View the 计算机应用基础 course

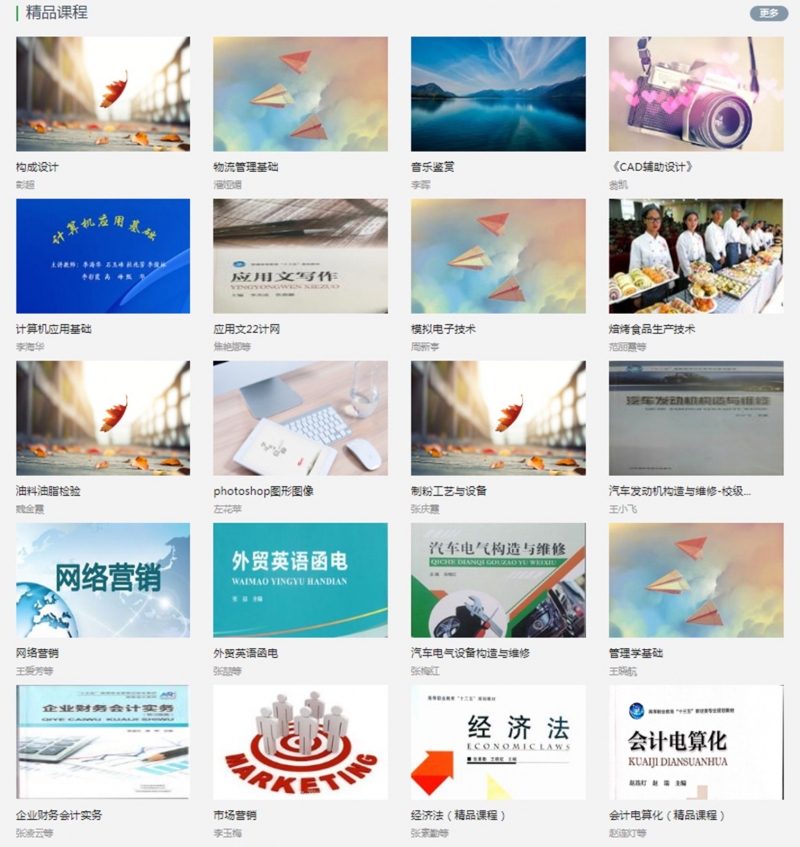(x=103, y=256)
